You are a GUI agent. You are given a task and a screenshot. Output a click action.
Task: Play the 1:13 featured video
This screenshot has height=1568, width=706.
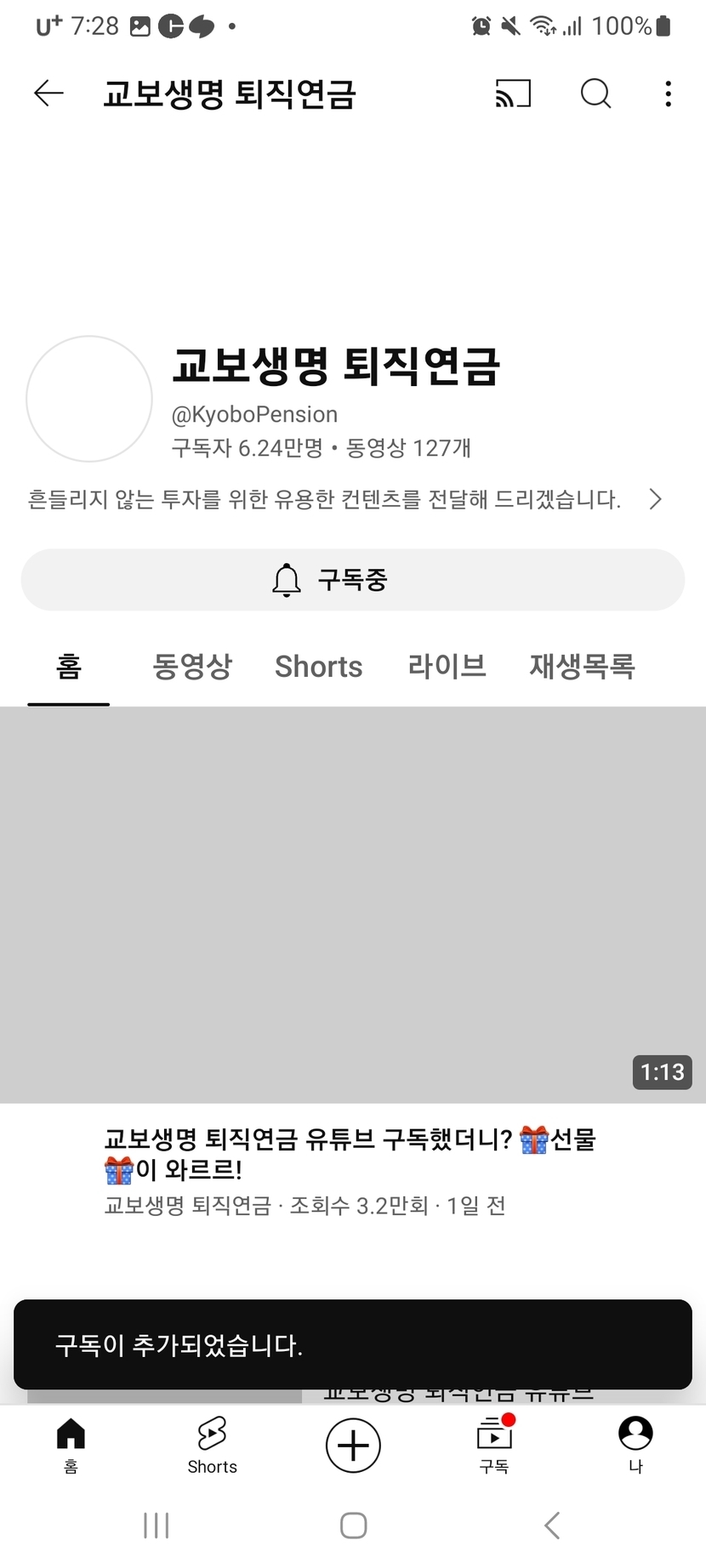(353, 905)
